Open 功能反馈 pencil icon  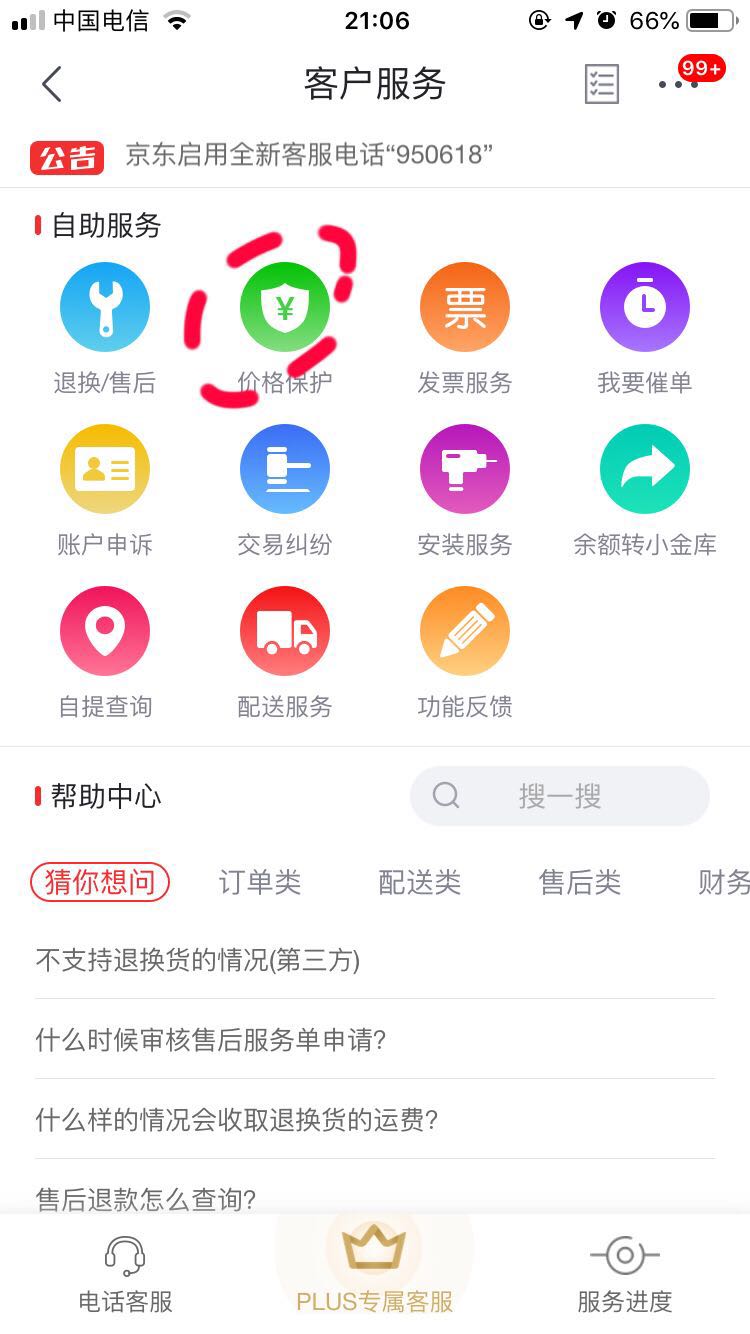click(x=465, y=630)
